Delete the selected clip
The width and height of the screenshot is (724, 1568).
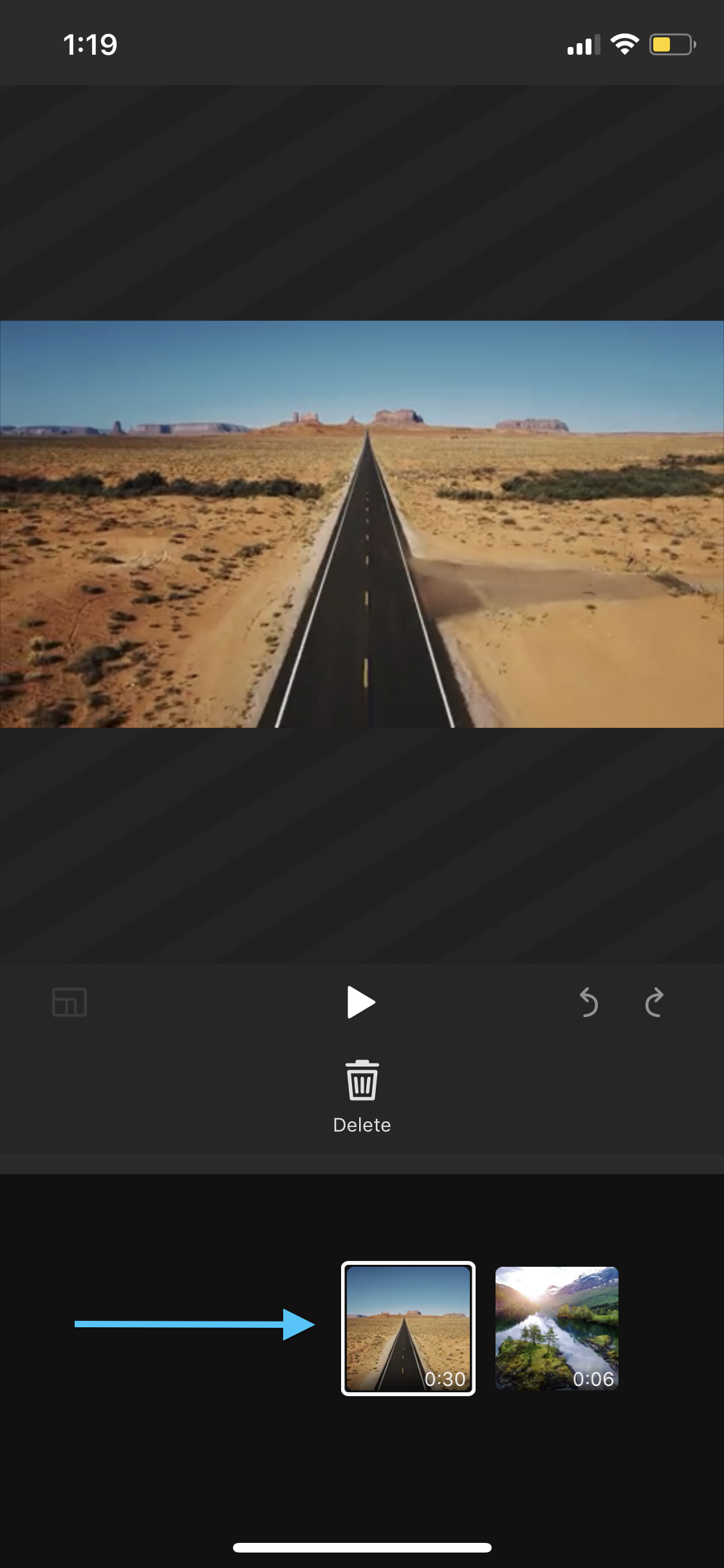click(x=362, y=1096)
